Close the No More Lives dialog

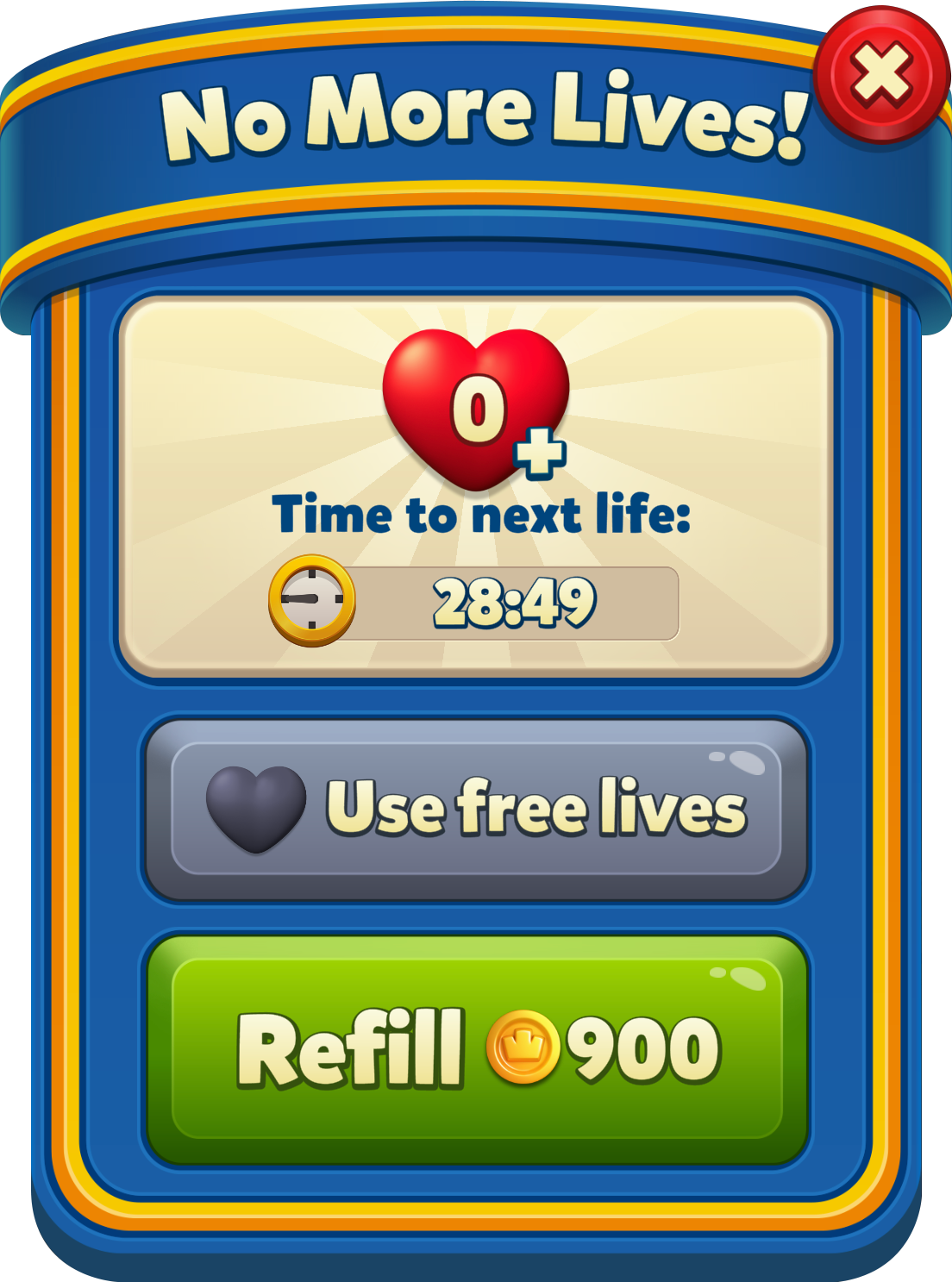[881, 75]
